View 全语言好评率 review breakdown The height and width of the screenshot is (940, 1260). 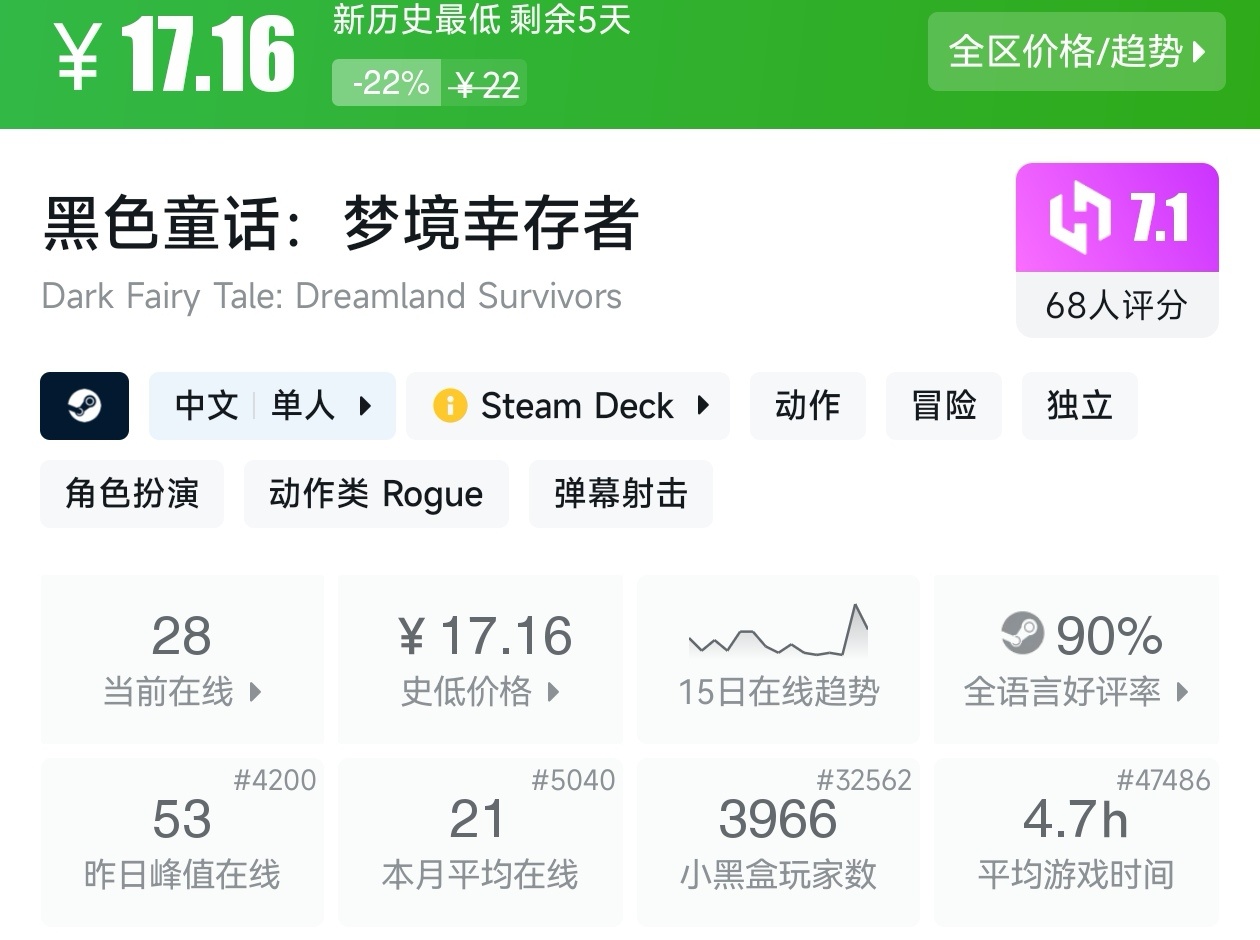coord(1076,659)
